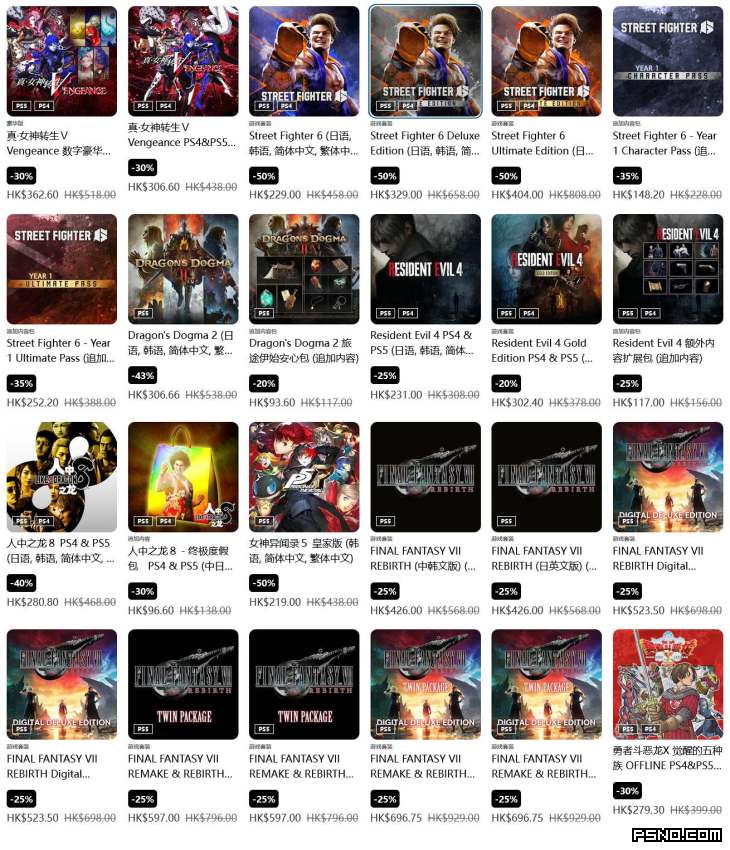Select Street Fighter 6 Year 1 Ultimate Pass
Screen dimensions: 730x850
61,269
